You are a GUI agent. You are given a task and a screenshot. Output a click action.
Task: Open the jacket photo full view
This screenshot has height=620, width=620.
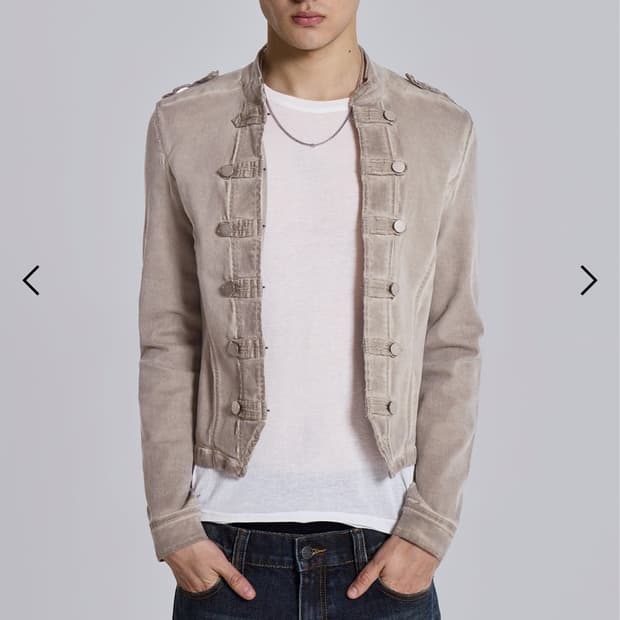pyautogui.click(x=310, y=310)
